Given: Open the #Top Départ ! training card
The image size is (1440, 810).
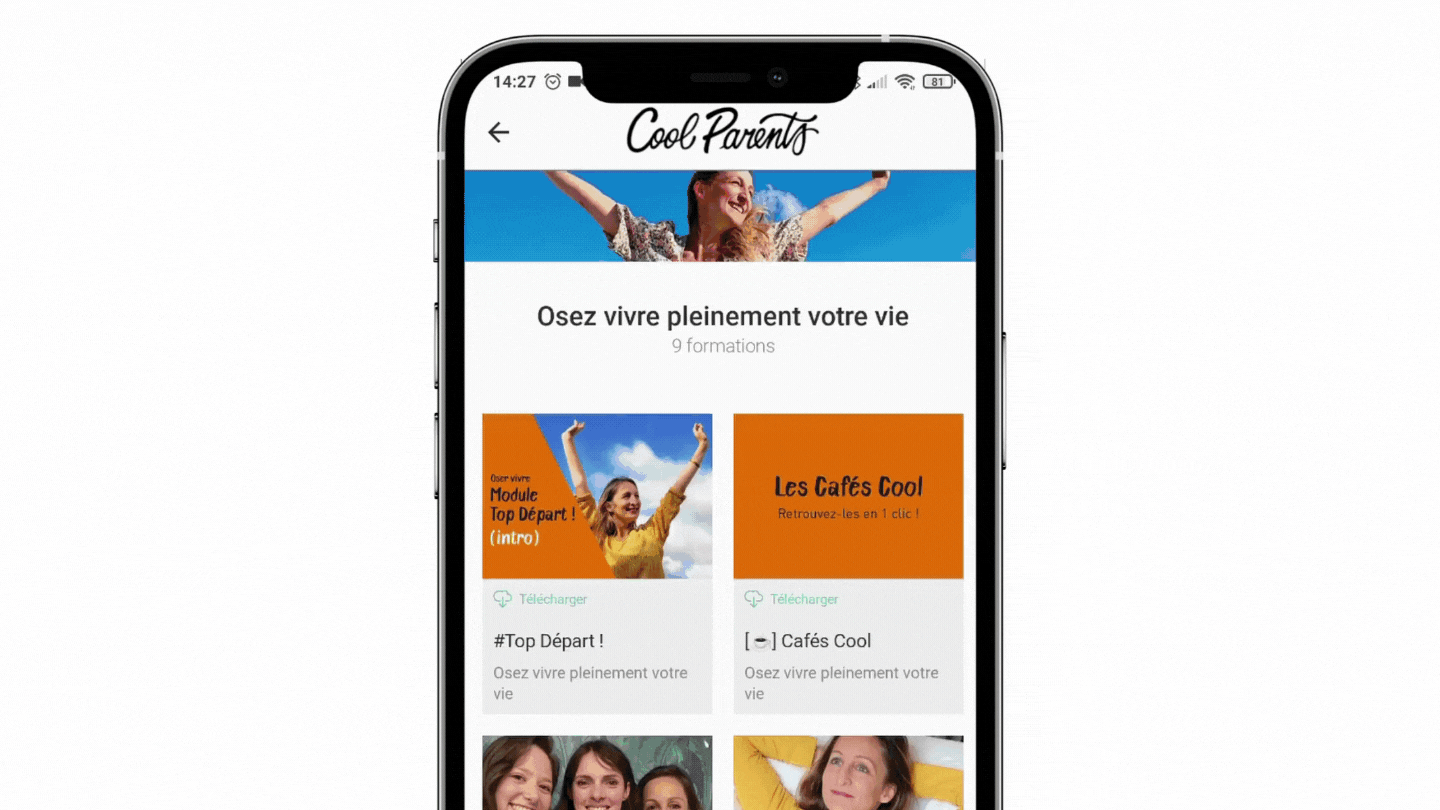Looking at the screenshot, I should click(x=597, y=497).
